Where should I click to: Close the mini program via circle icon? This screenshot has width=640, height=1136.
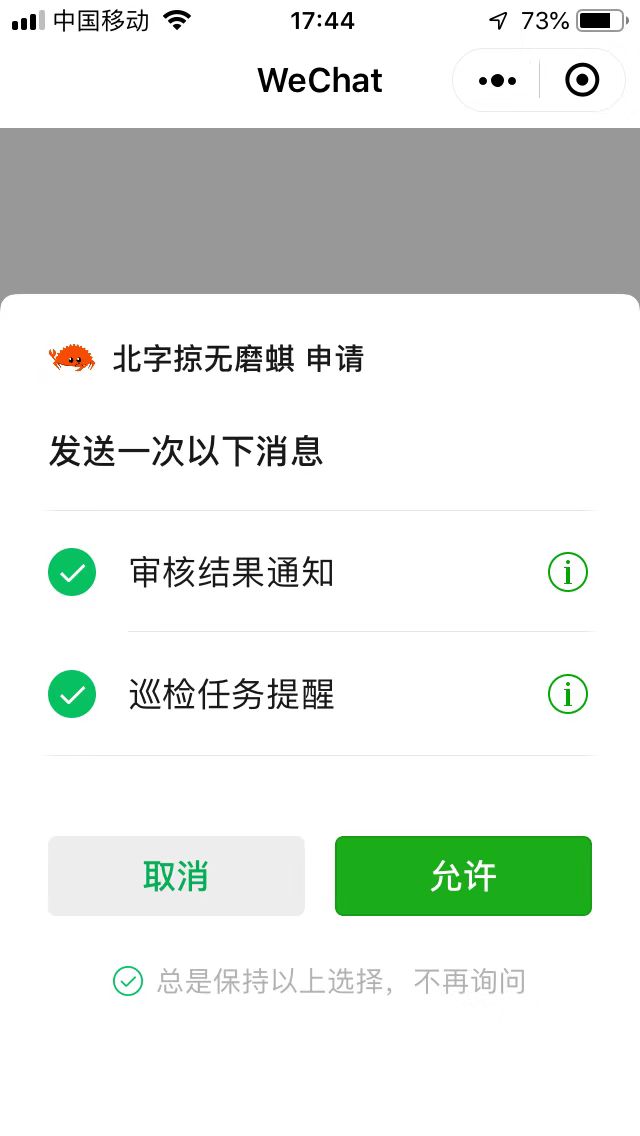582,80
